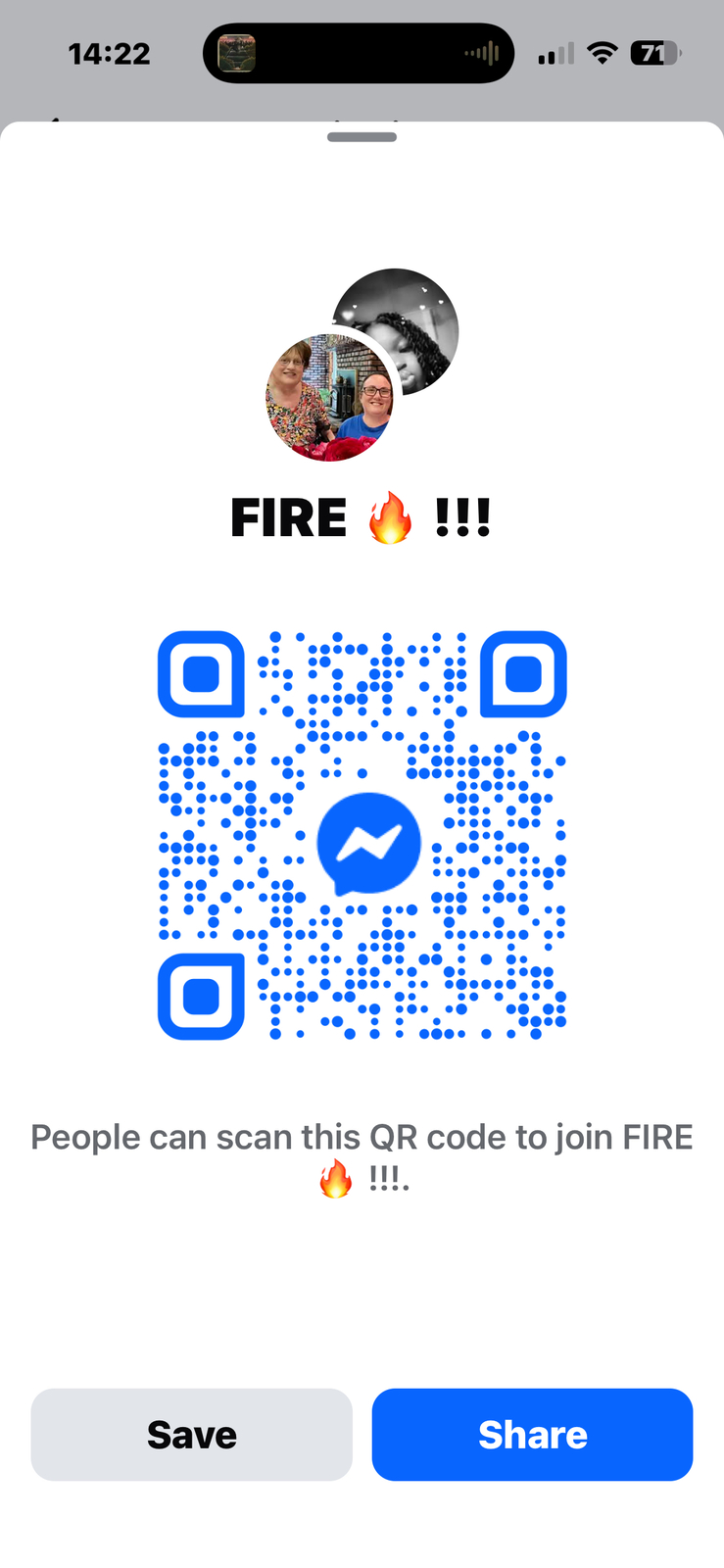
Task: Share the group QR code
Action: pyautogui.click(x=532, y=1434)
